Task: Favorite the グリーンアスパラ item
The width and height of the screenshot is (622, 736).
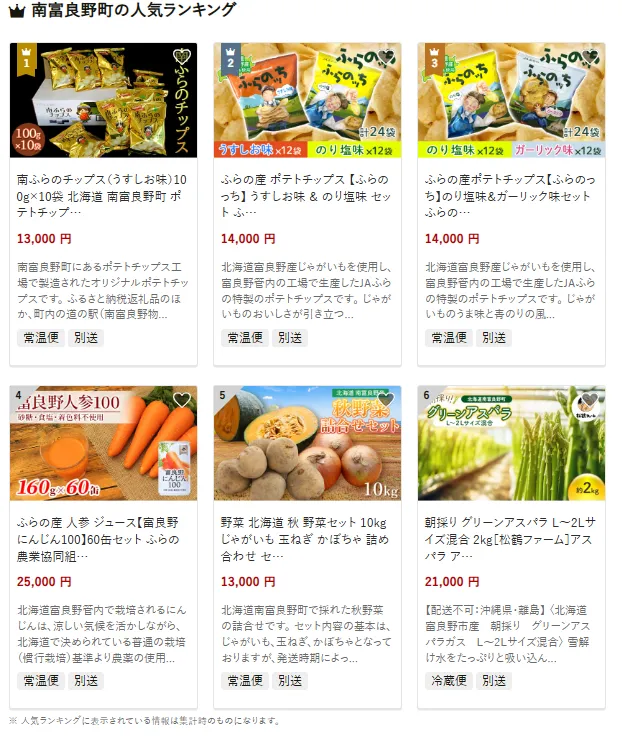Action: 589,400
